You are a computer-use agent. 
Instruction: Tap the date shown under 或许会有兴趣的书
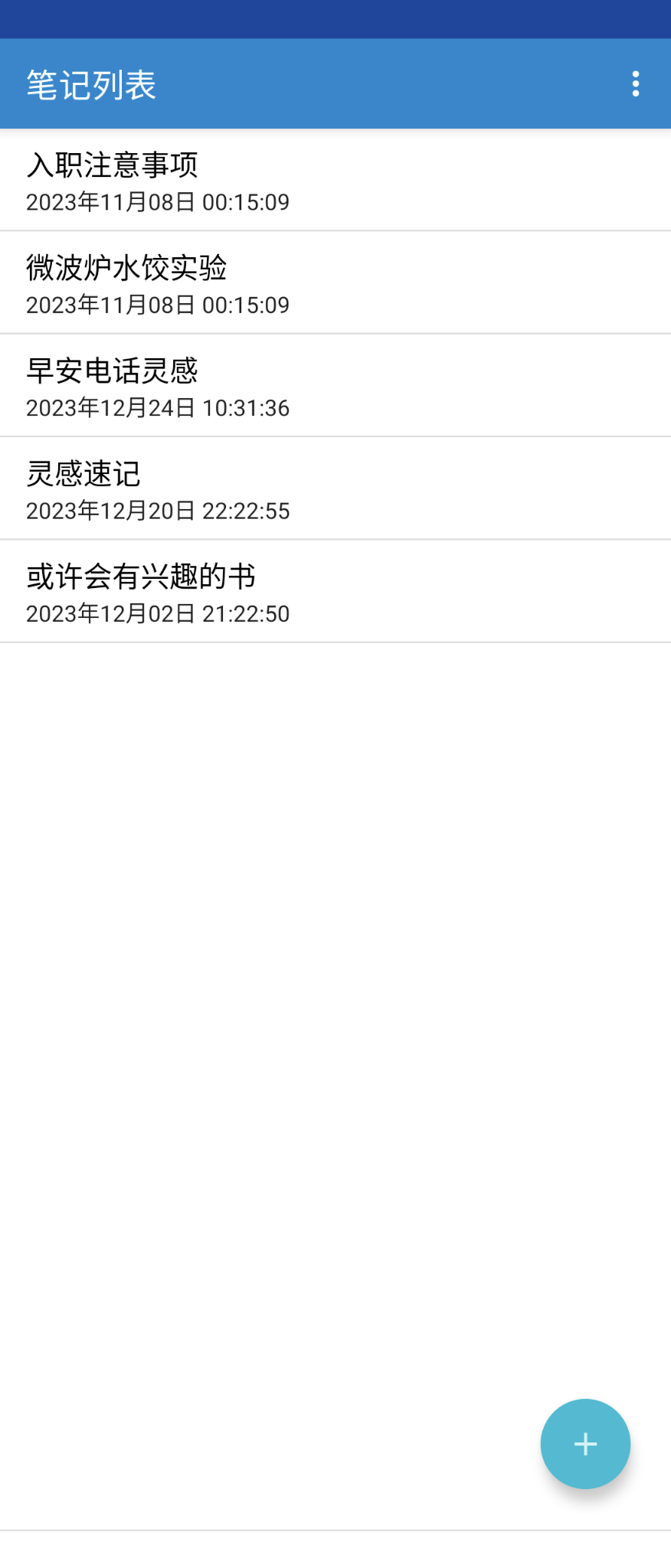pyautogui.click(x=157, y=613)
